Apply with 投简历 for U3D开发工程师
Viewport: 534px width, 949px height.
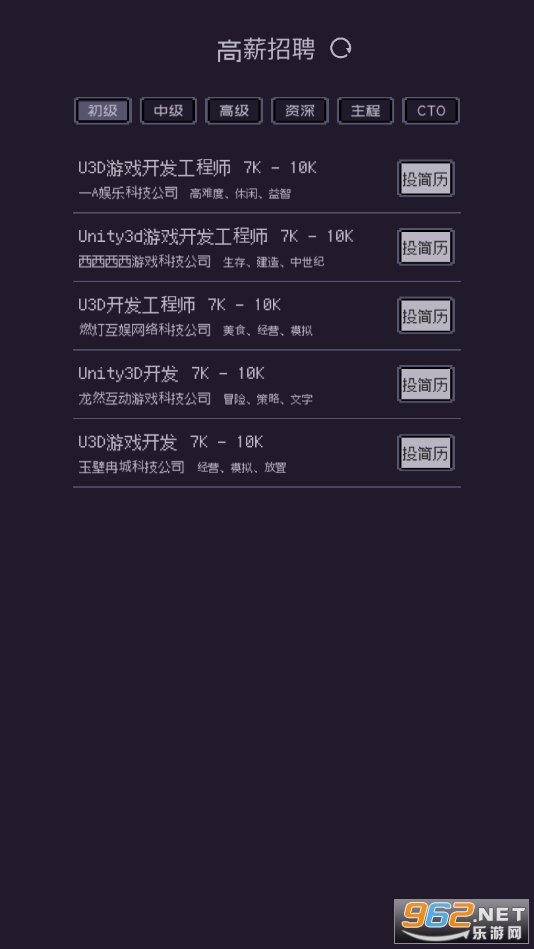[426, 315]
